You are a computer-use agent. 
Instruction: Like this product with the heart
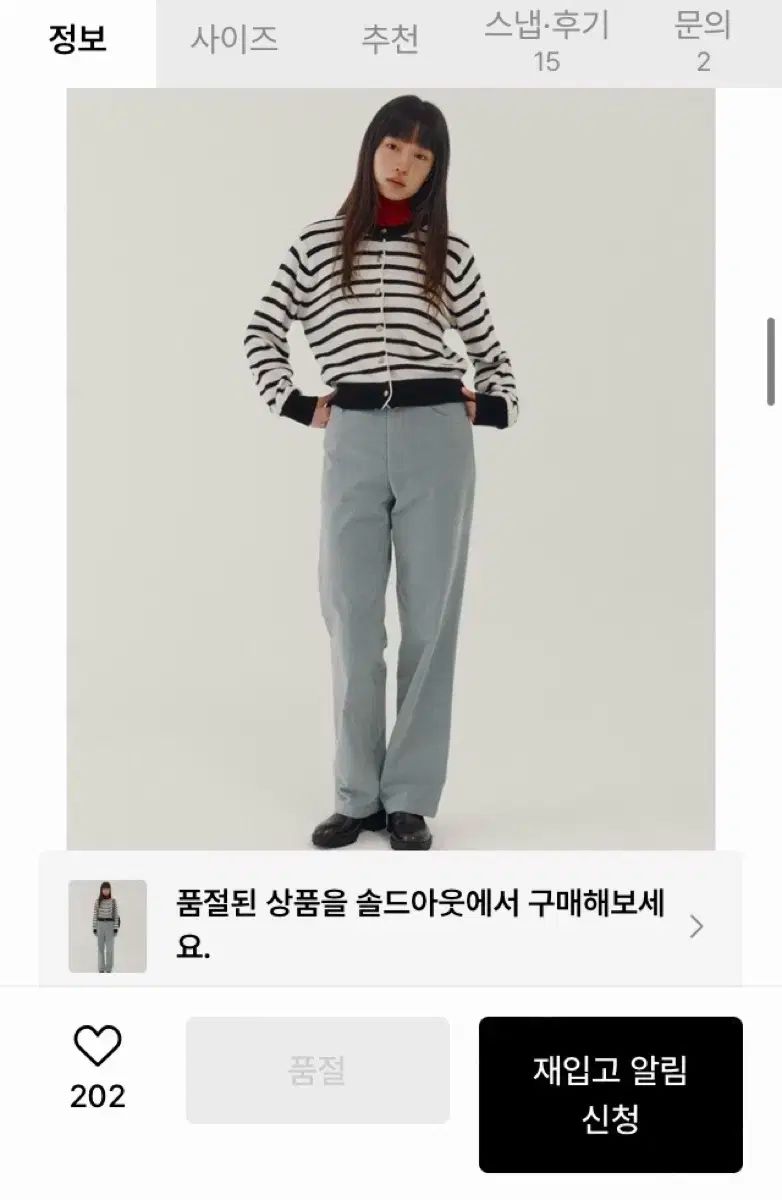point(98,1046)
